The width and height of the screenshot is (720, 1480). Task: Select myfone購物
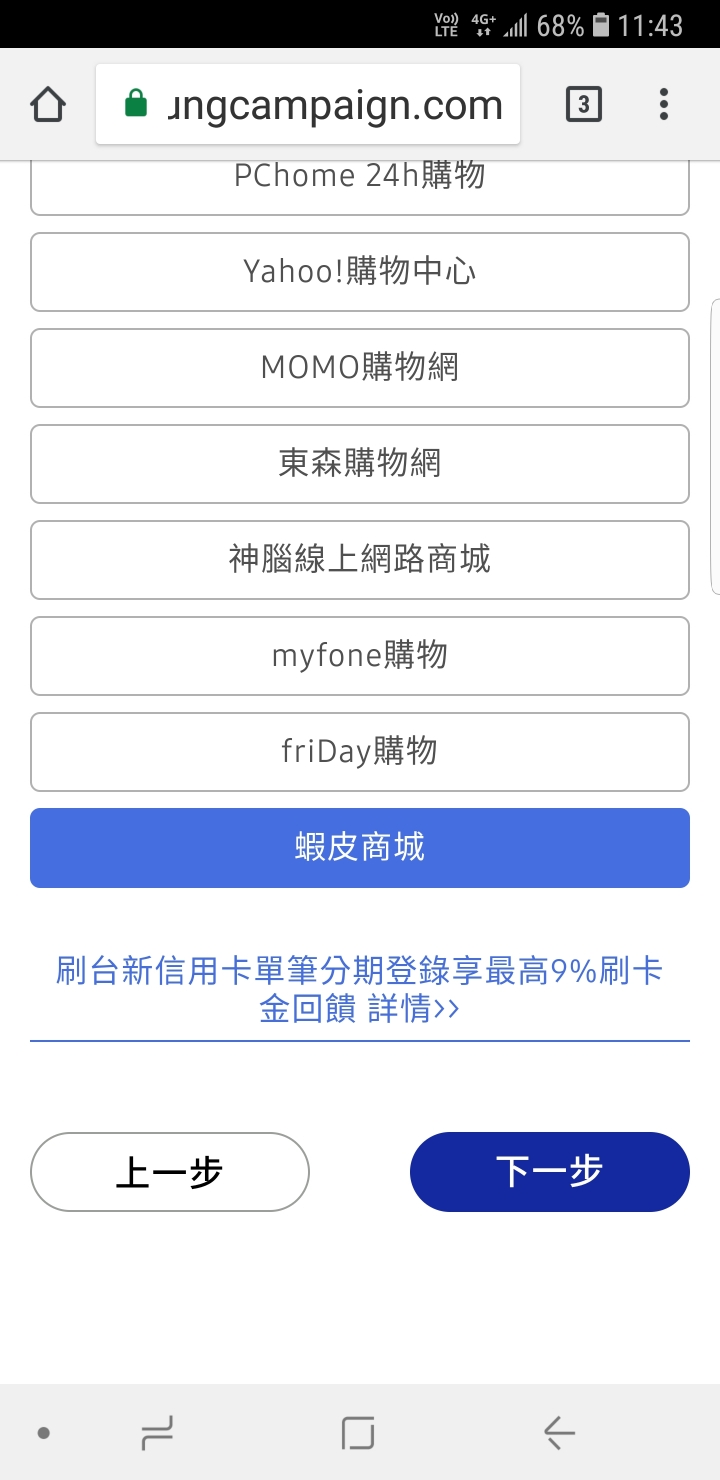[360, 656]
